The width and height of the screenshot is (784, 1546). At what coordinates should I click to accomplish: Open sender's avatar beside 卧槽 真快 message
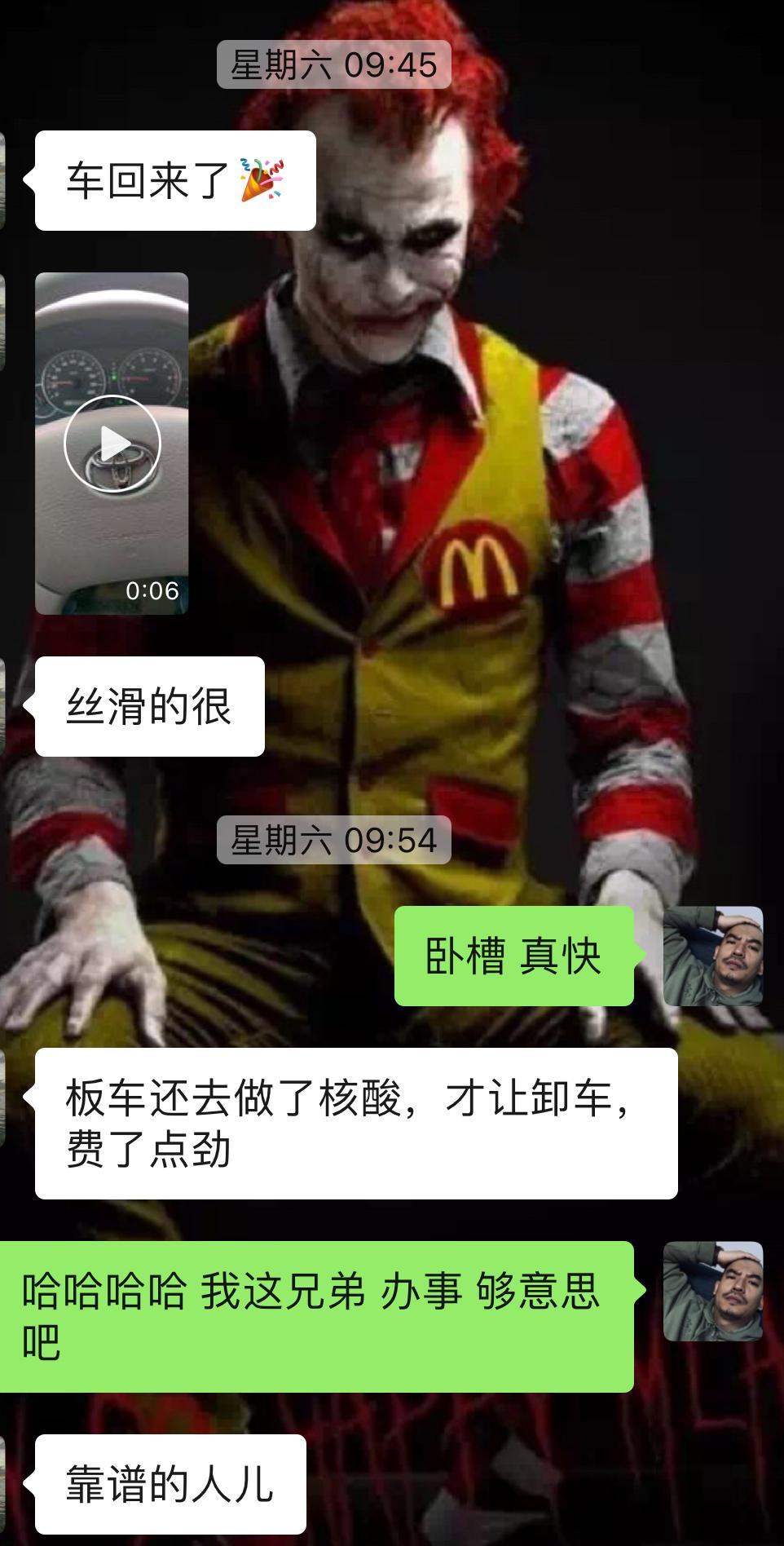tap(713, 956)
